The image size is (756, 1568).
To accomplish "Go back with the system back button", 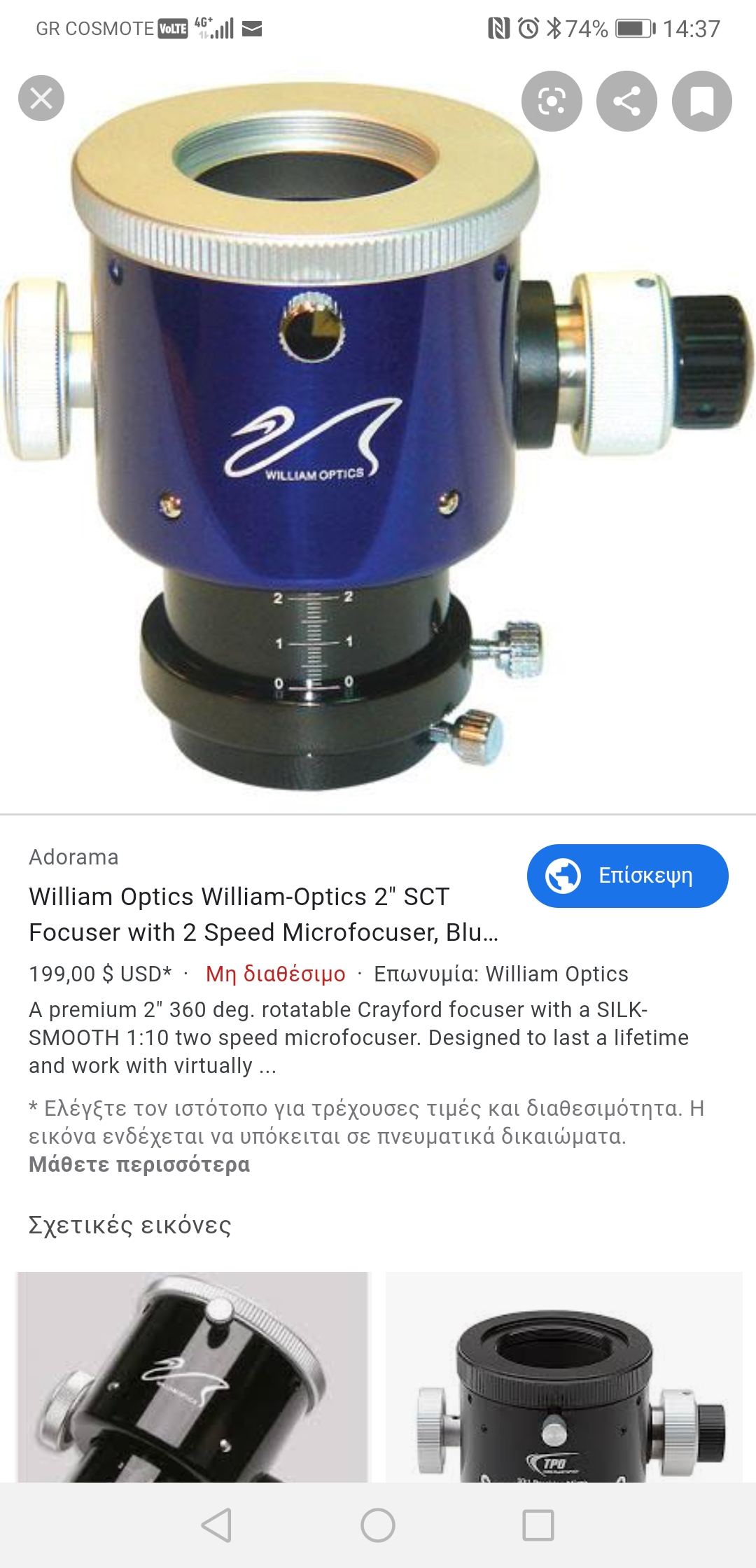I will tap(216, 1525).
